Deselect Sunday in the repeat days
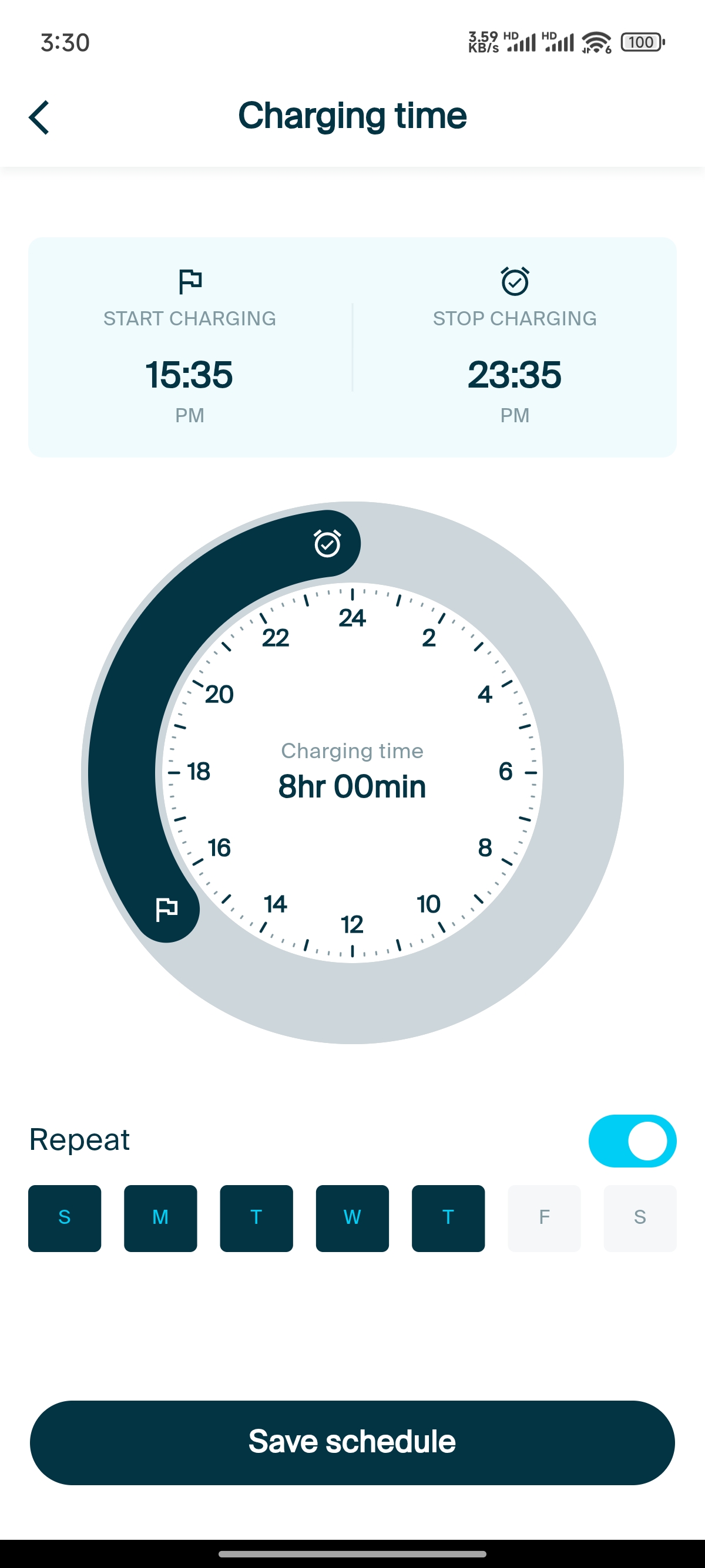The width and height of the screenshot is (705, 1568). pyautogui.click(x=65, y=1218)
